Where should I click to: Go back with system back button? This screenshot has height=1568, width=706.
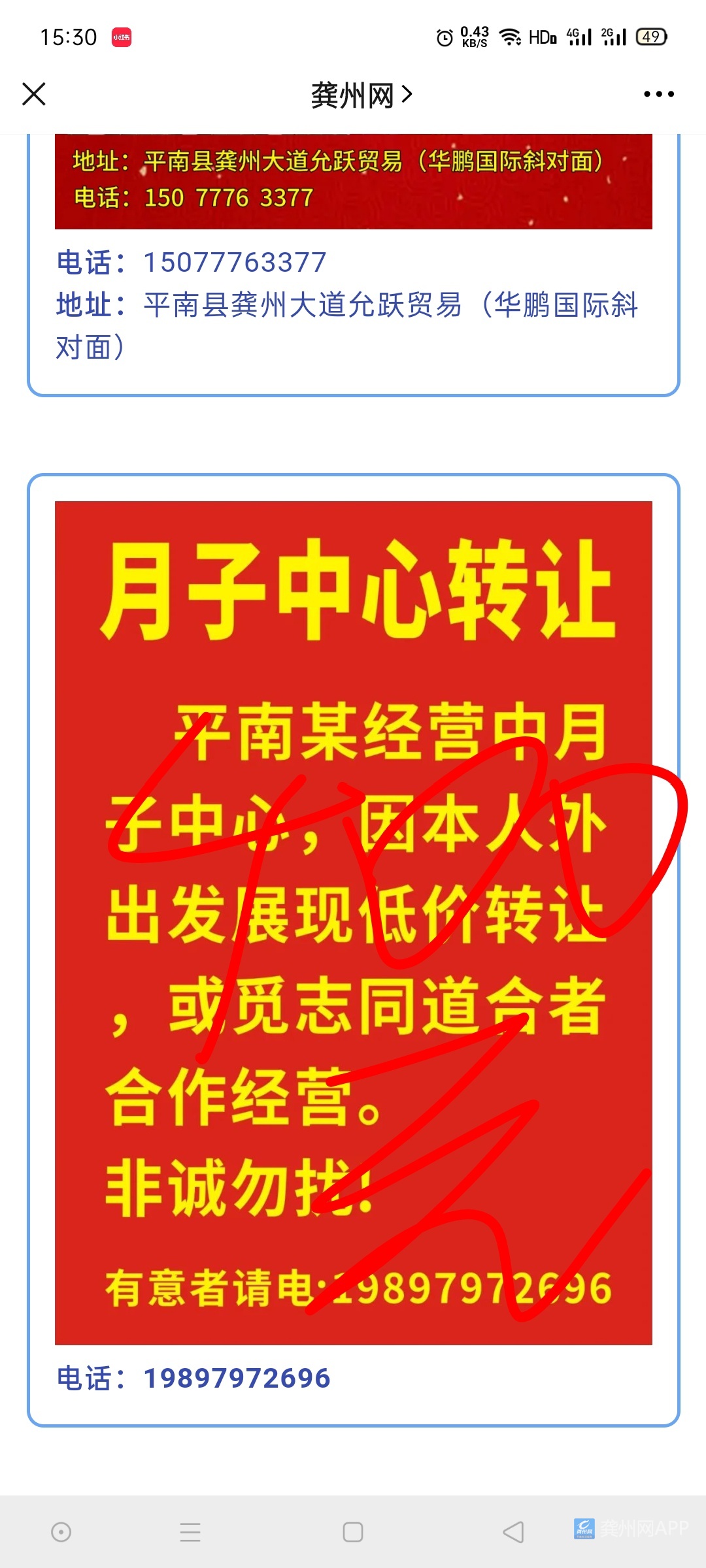tap(513, 1532)
